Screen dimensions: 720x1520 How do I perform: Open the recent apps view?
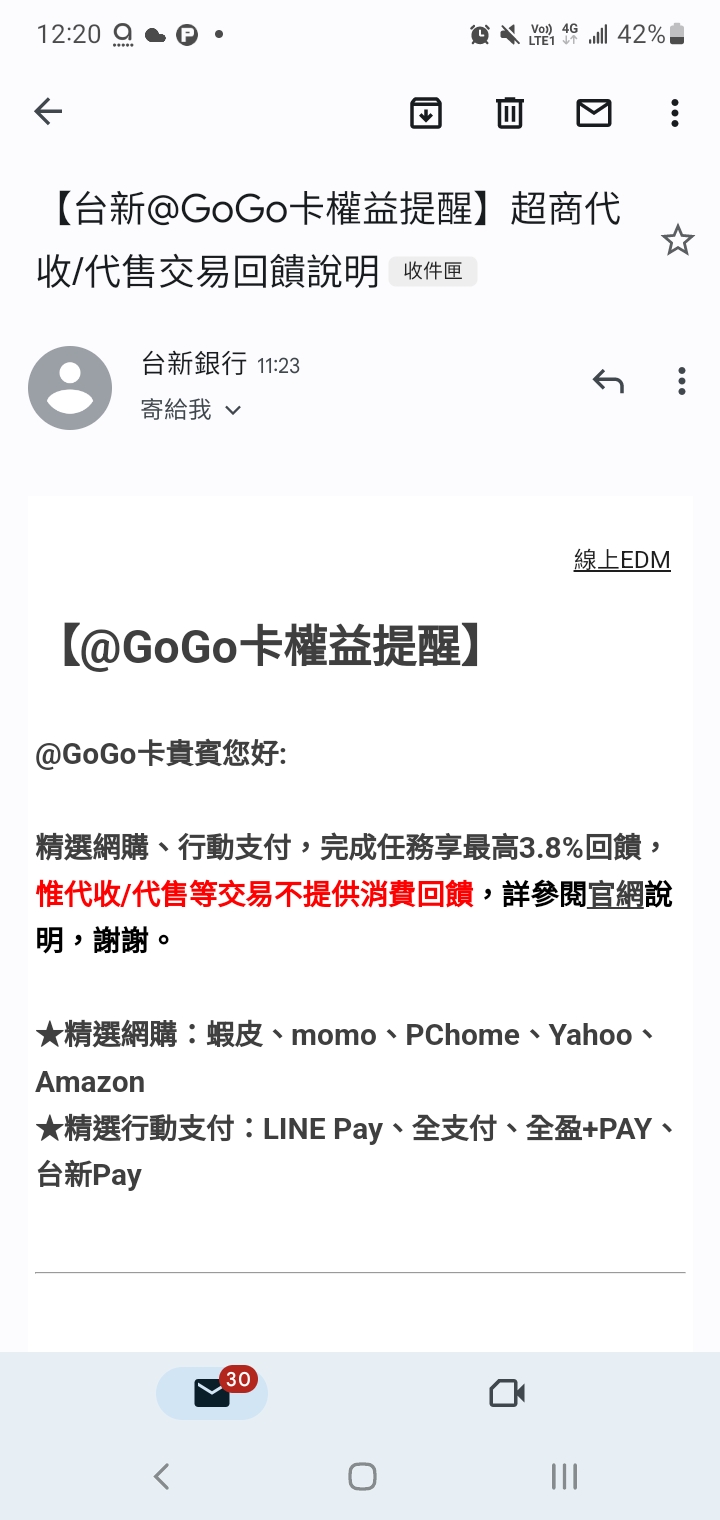click(x=564, y=1476)
